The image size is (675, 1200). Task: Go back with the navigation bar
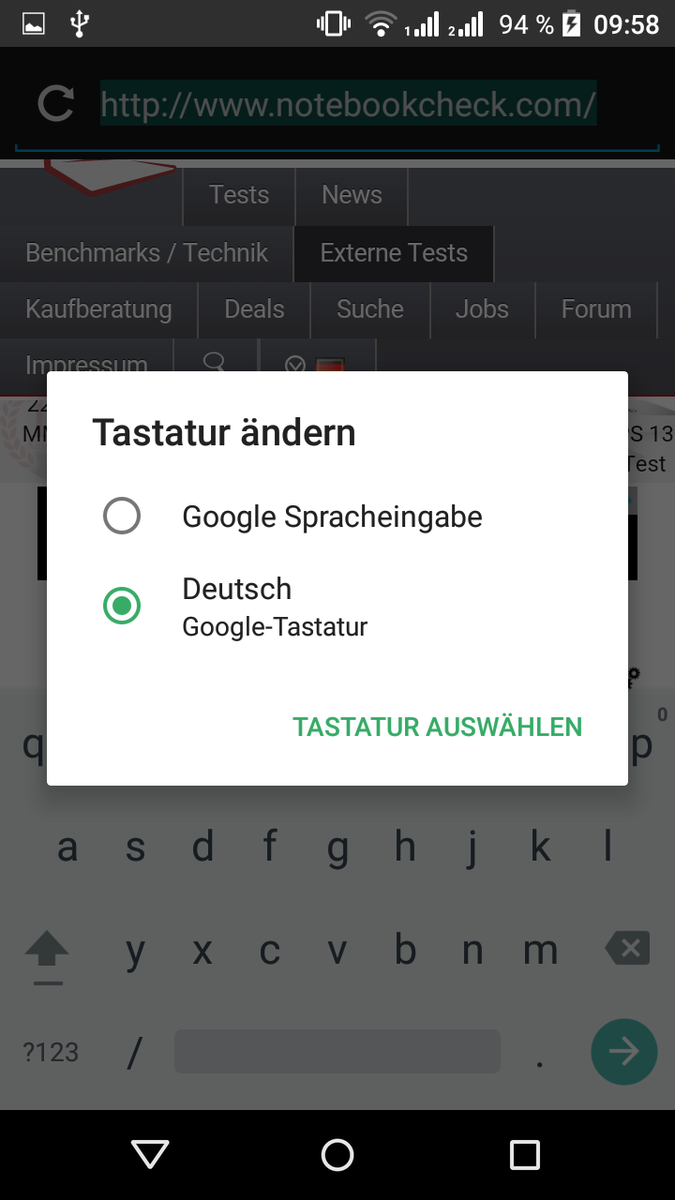(150, 1155)
